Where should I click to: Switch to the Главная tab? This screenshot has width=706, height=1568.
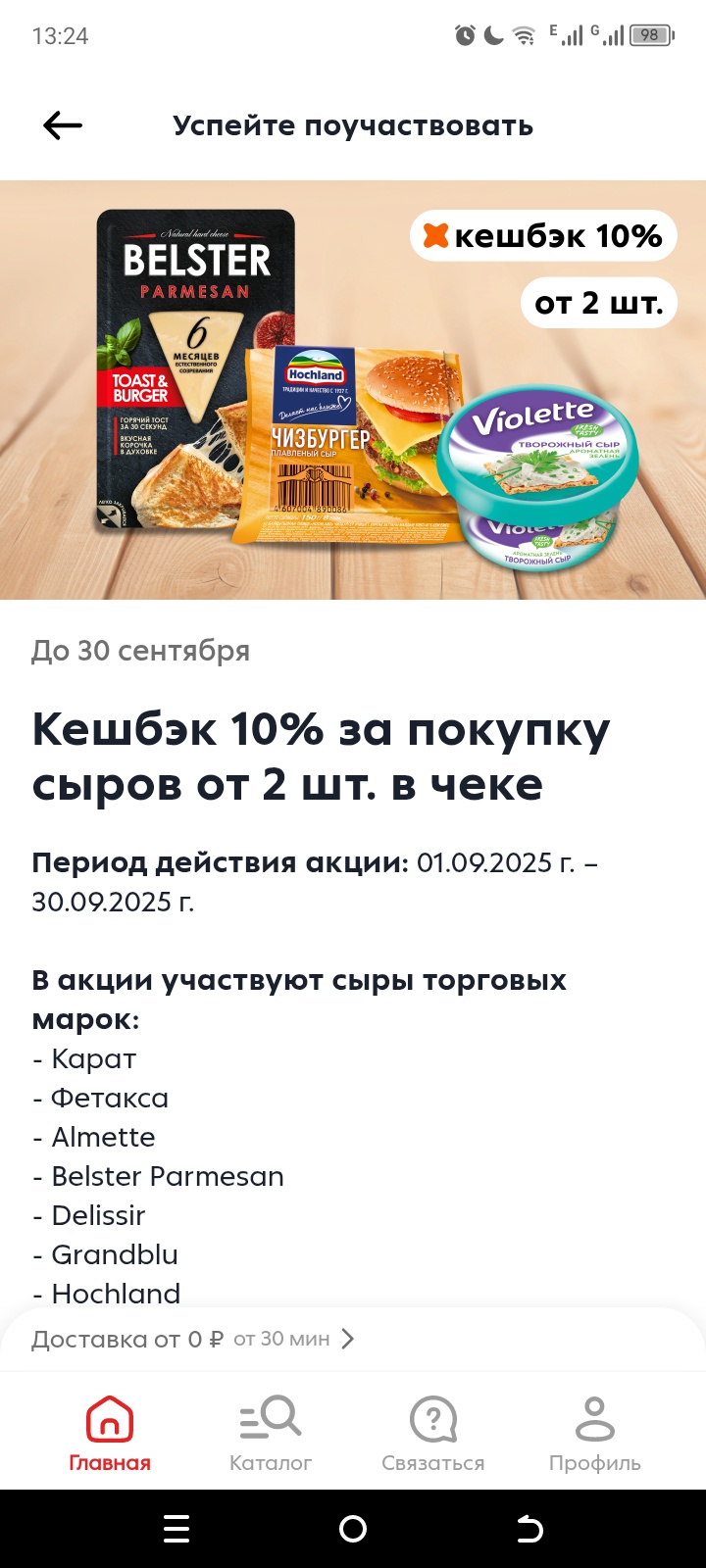coord(110,1433)
